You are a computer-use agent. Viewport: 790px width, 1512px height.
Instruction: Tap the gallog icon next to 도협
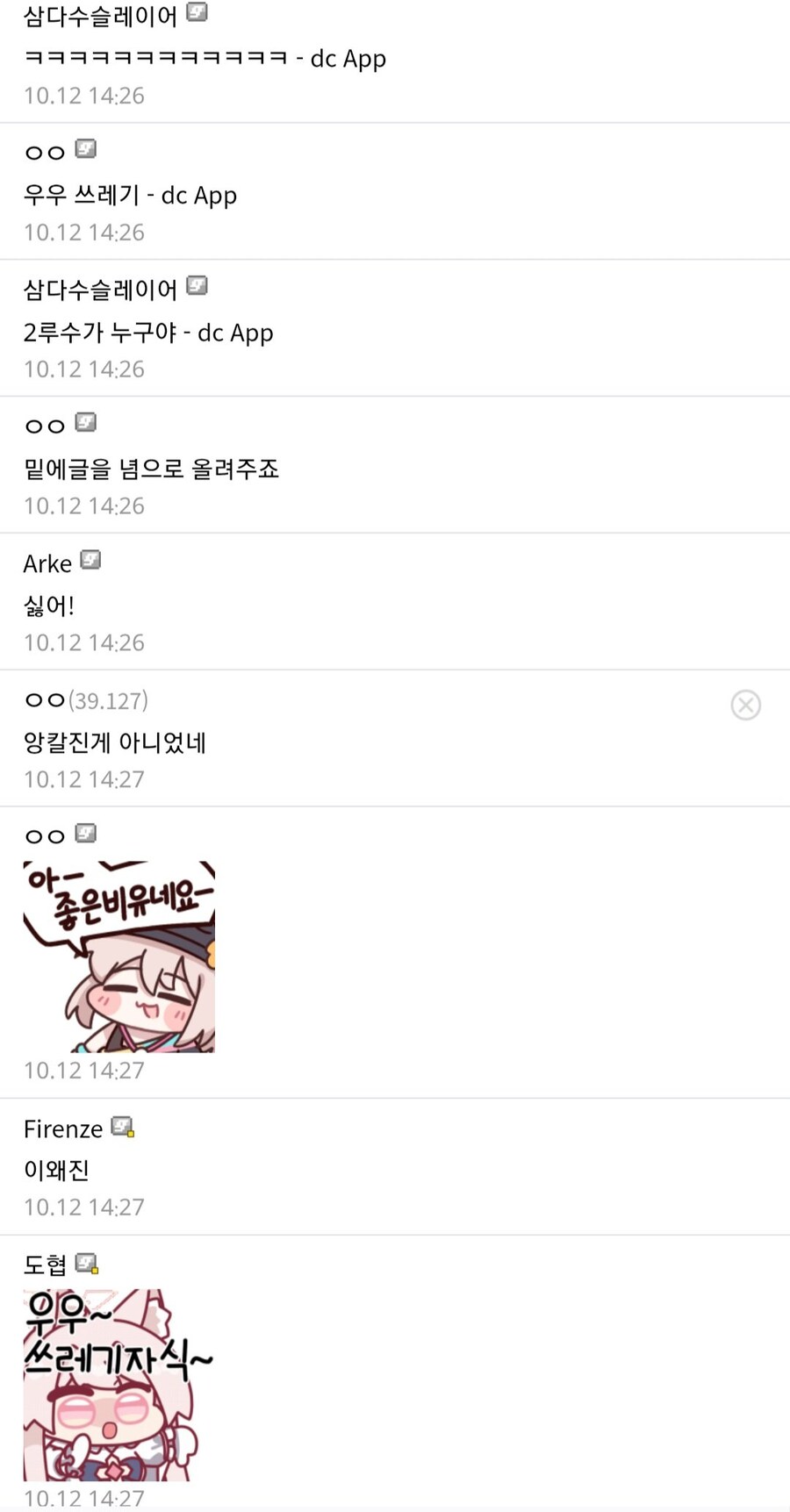pos(87,1264)
